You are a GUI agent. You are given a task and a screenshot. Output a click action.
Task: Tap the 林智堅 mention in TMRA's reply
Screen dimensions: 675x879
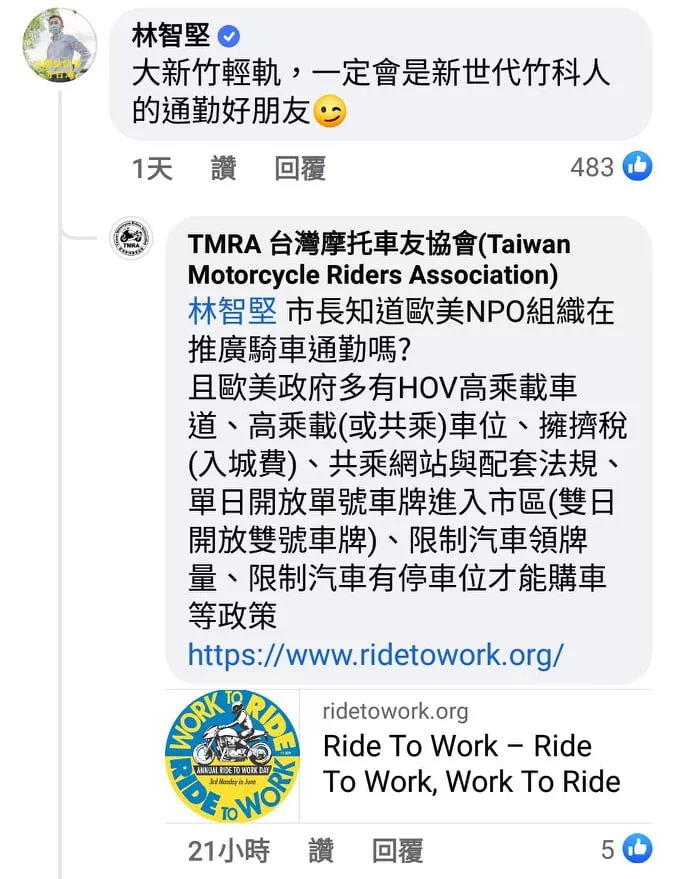231,312
